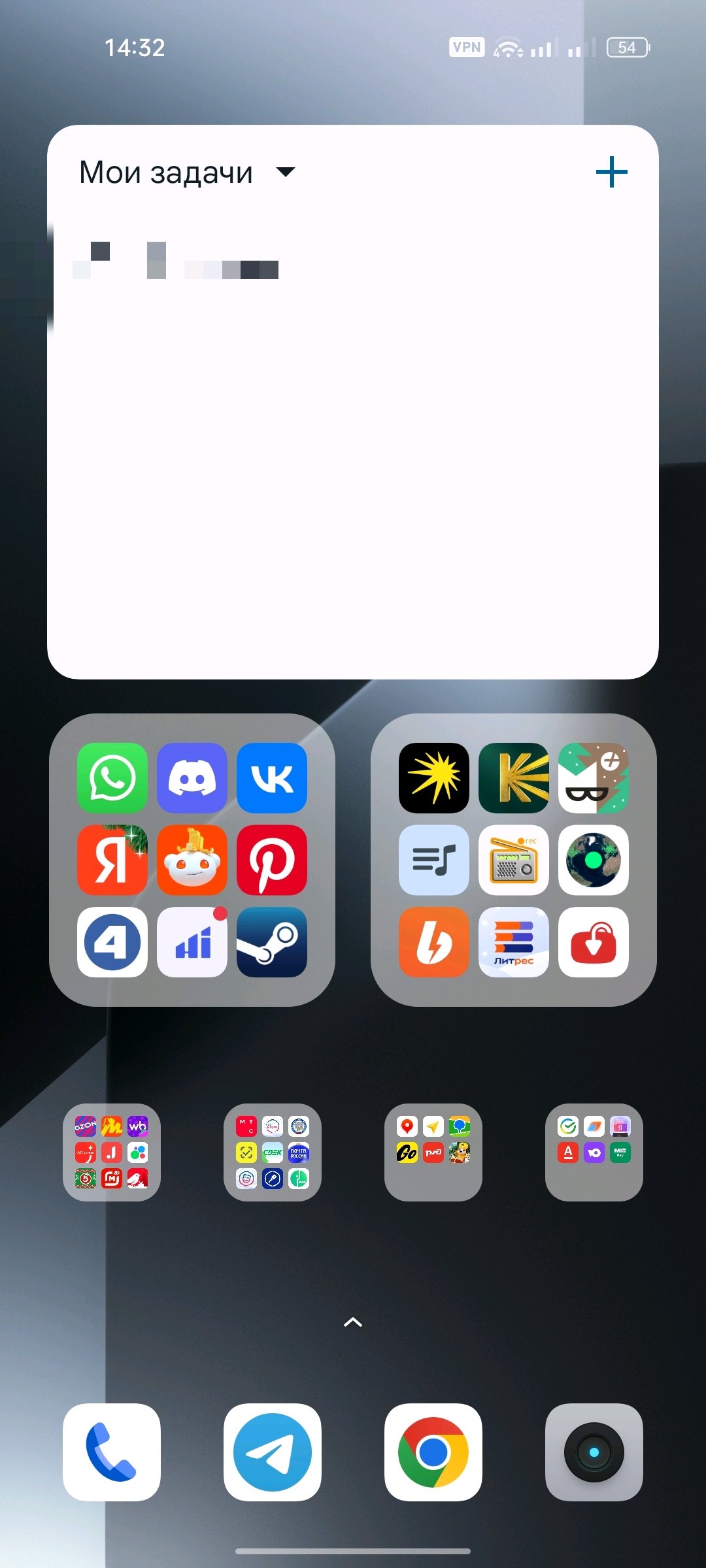Launch Steam
This screenshot has height=1568, width=706.
point(271,941)
